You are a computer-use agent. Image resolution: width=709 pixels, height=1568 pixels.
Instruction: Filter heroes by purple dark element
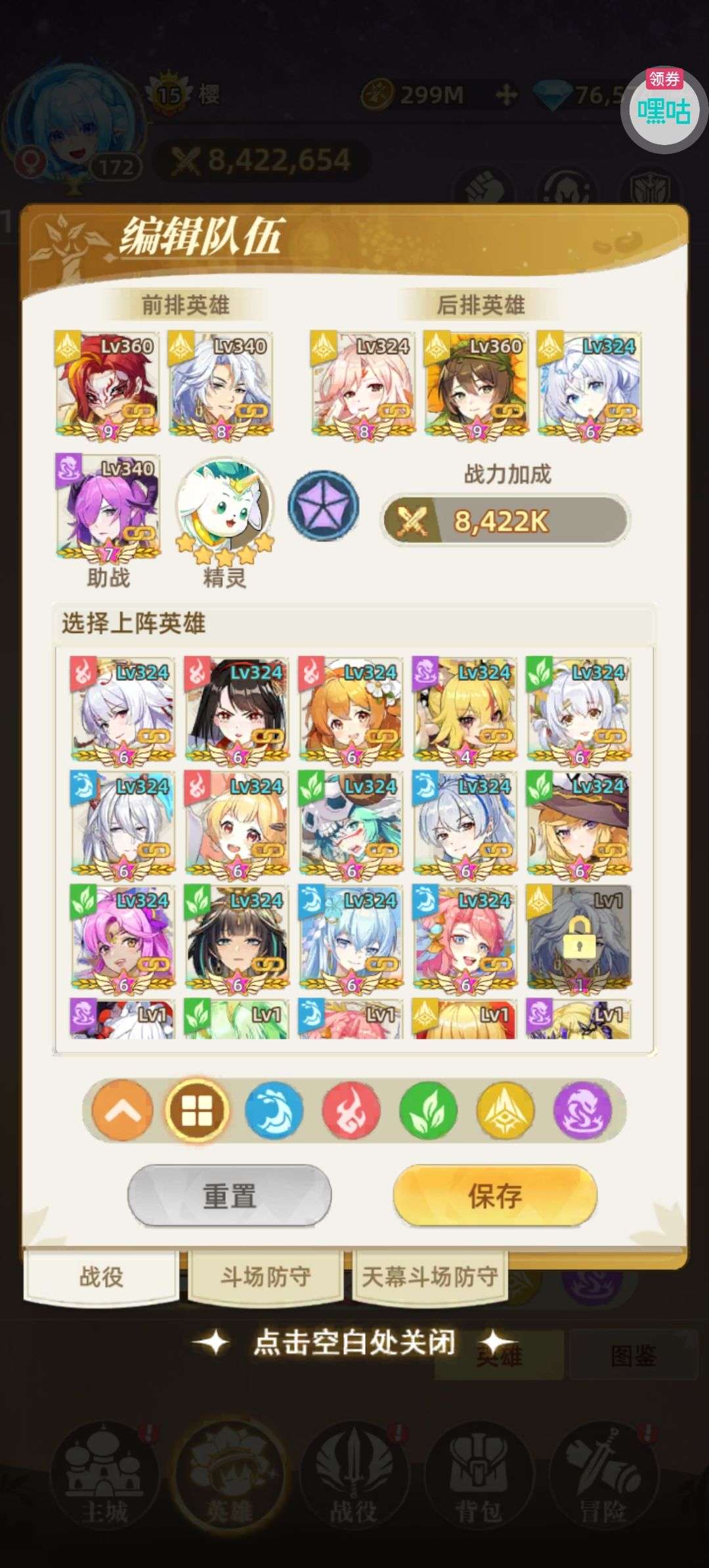pyautogui.click(x=583, y=1110)
